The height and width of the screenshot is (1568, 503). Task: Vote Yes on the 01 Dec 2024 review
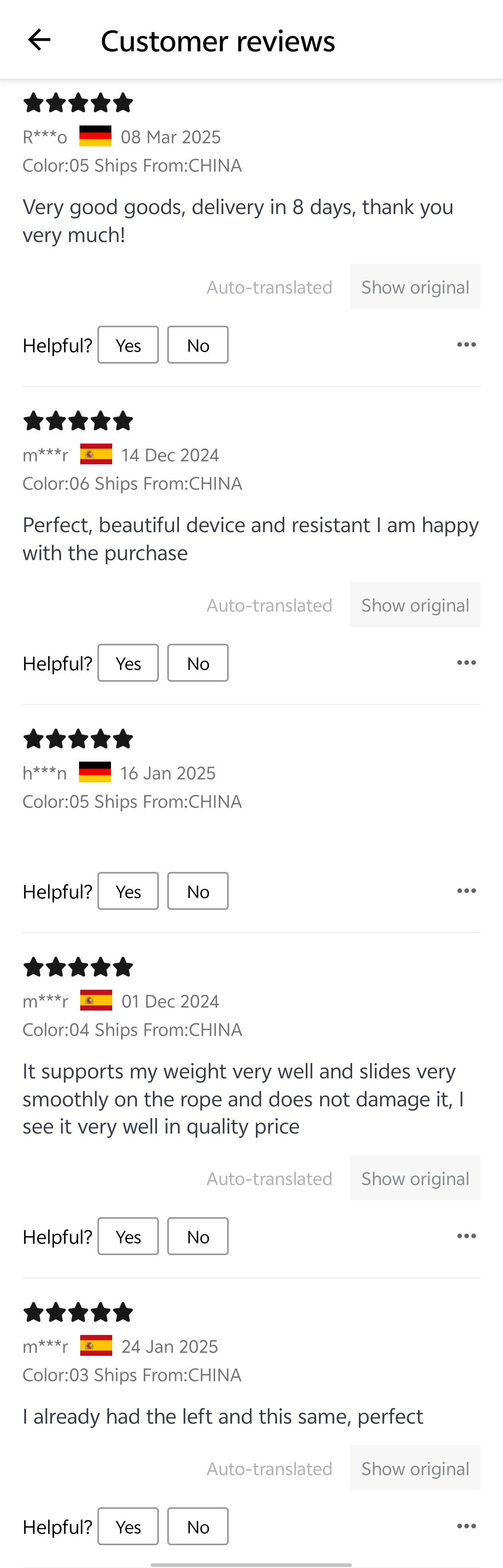pyautogui.click(x=128, y=1236)
